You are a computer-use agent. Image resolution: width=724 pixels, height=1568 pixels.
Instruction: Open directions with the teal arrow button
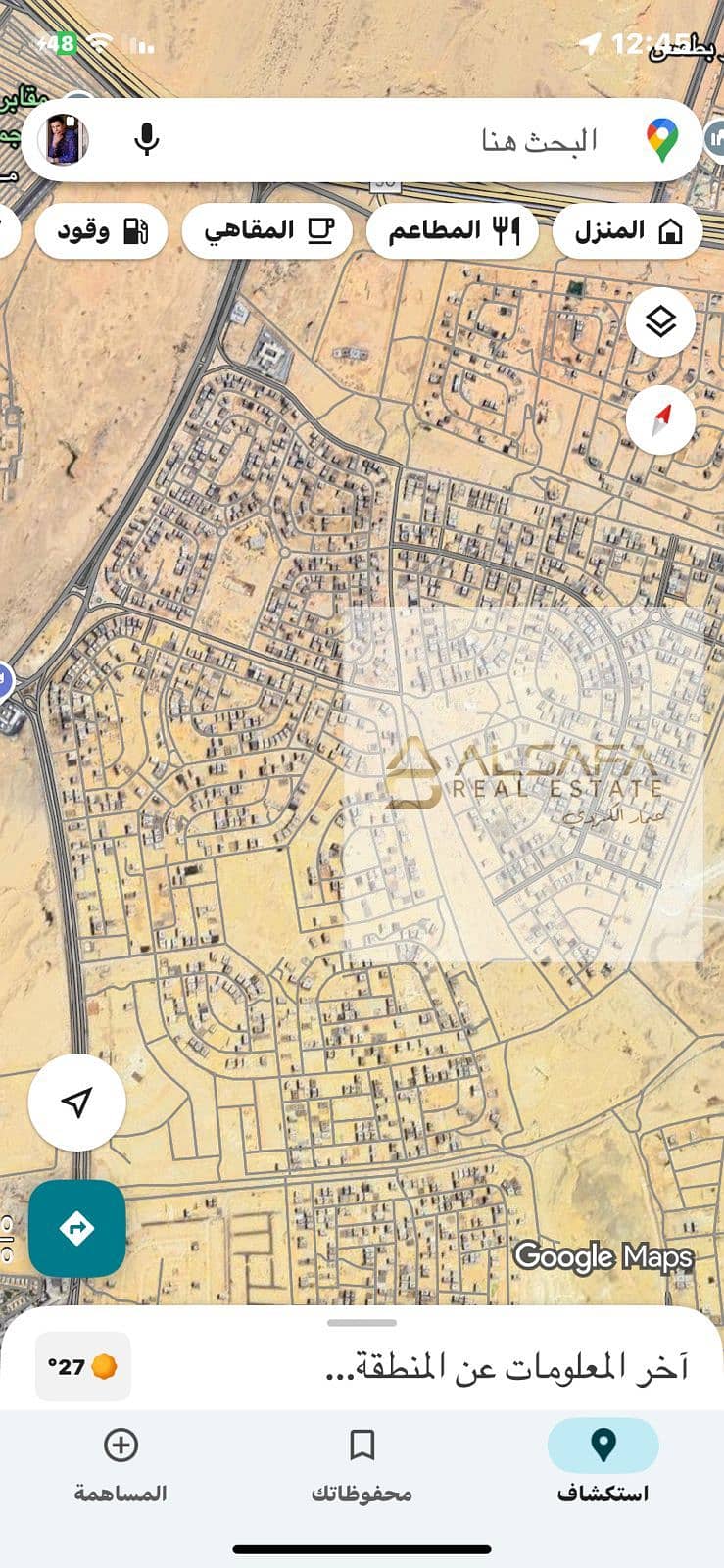[x=76, y=1228]
